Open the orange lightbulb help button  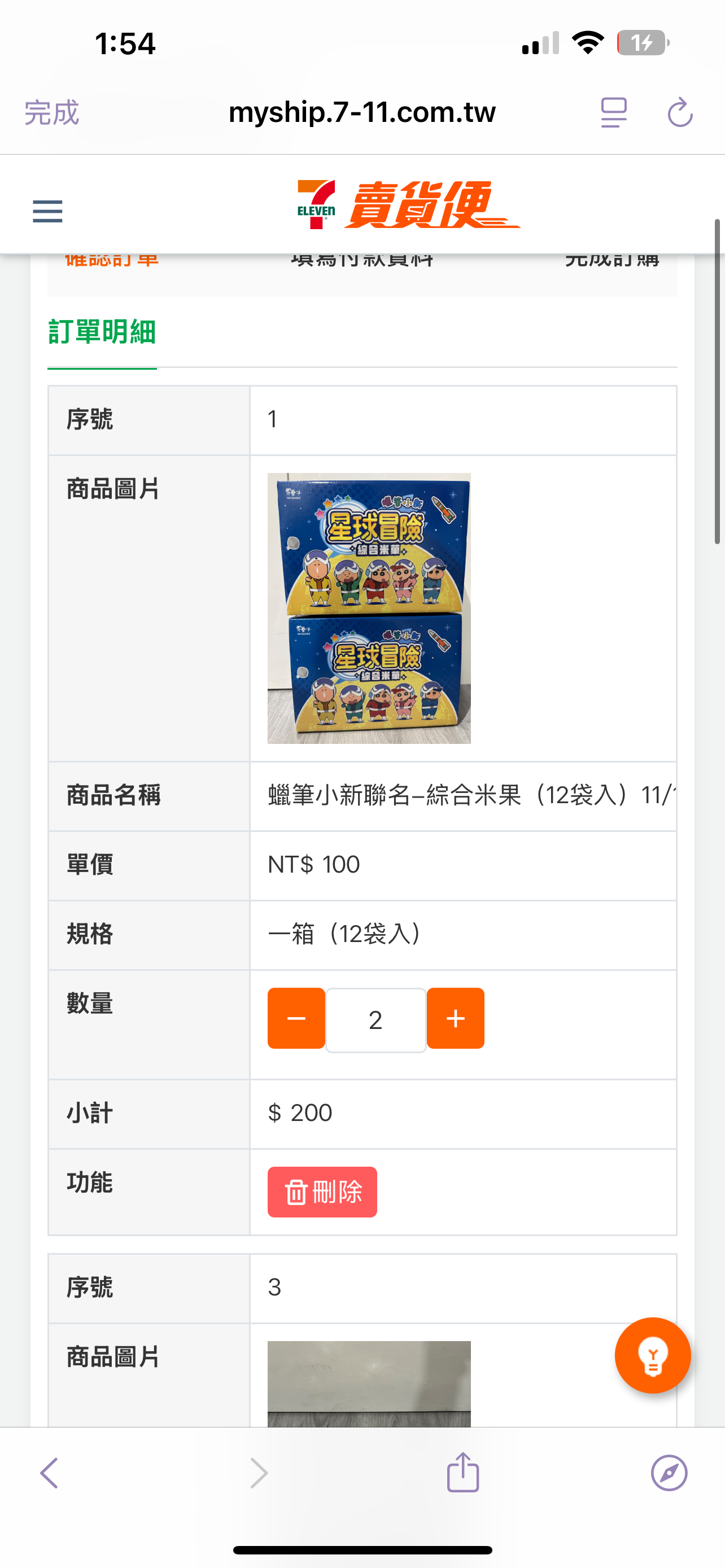[653, 1355]
